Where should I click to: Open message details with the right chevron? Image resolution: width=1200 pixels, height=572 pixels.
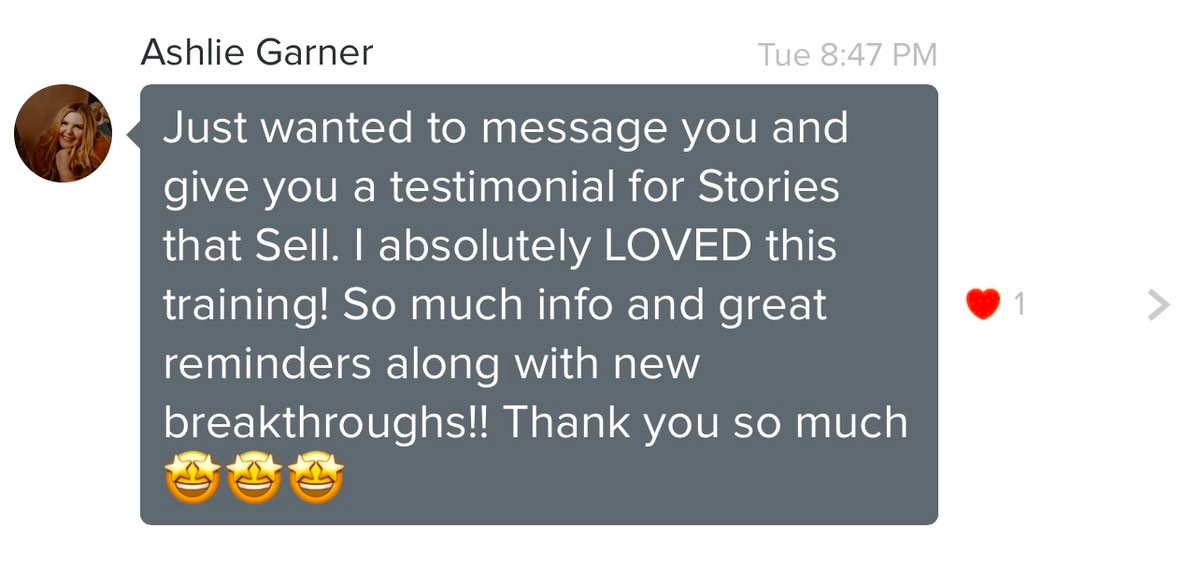click(1158, 305)
